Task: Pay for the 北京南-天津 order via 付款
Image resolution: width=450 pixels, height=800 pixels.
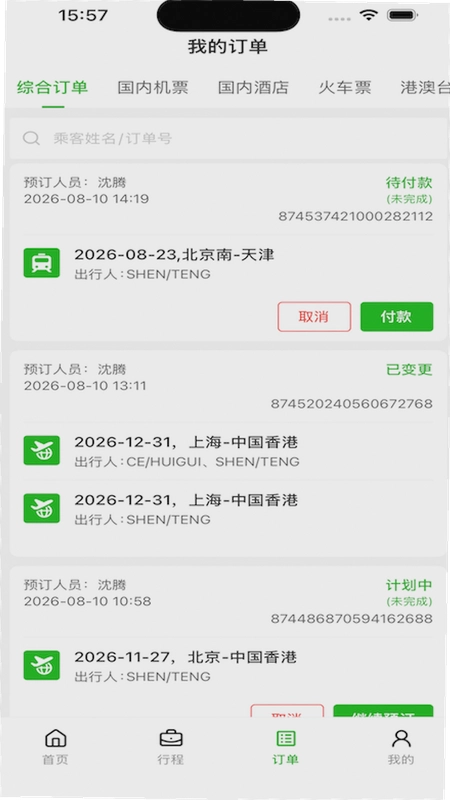Action: (x=397, y=317)
